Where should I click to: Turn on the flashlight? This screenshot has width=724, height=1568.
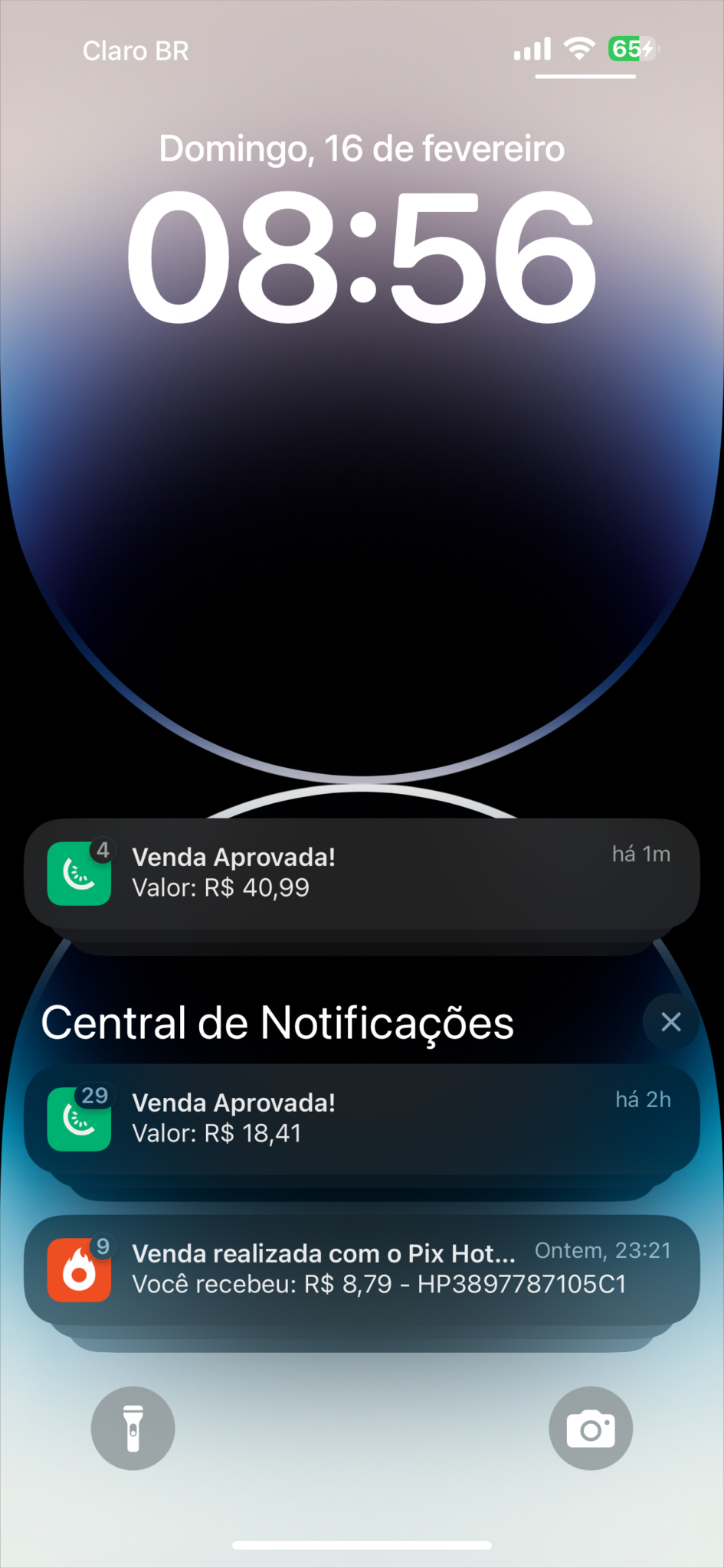(x=133, y=1428)
